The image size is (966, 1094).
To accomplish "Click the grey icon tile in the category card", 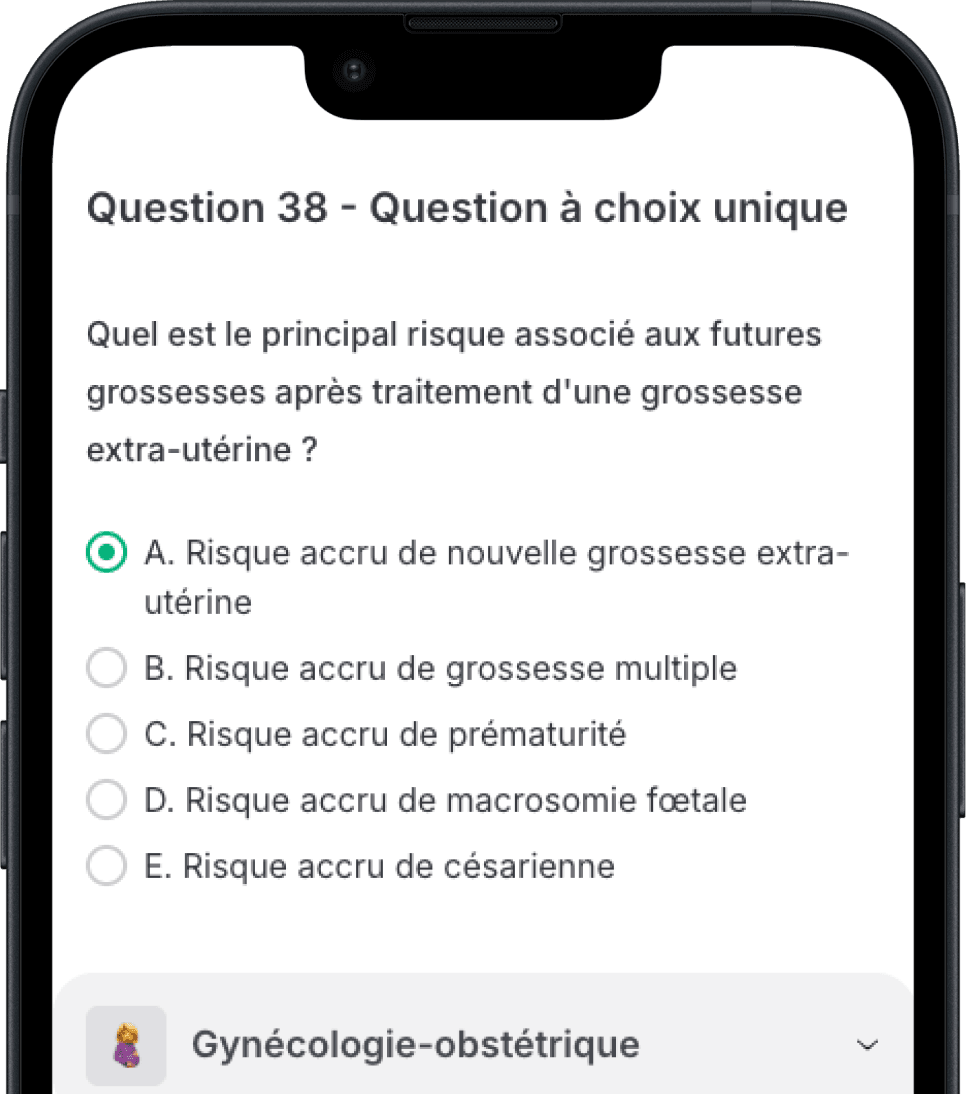I will (x=125, y=1044).
